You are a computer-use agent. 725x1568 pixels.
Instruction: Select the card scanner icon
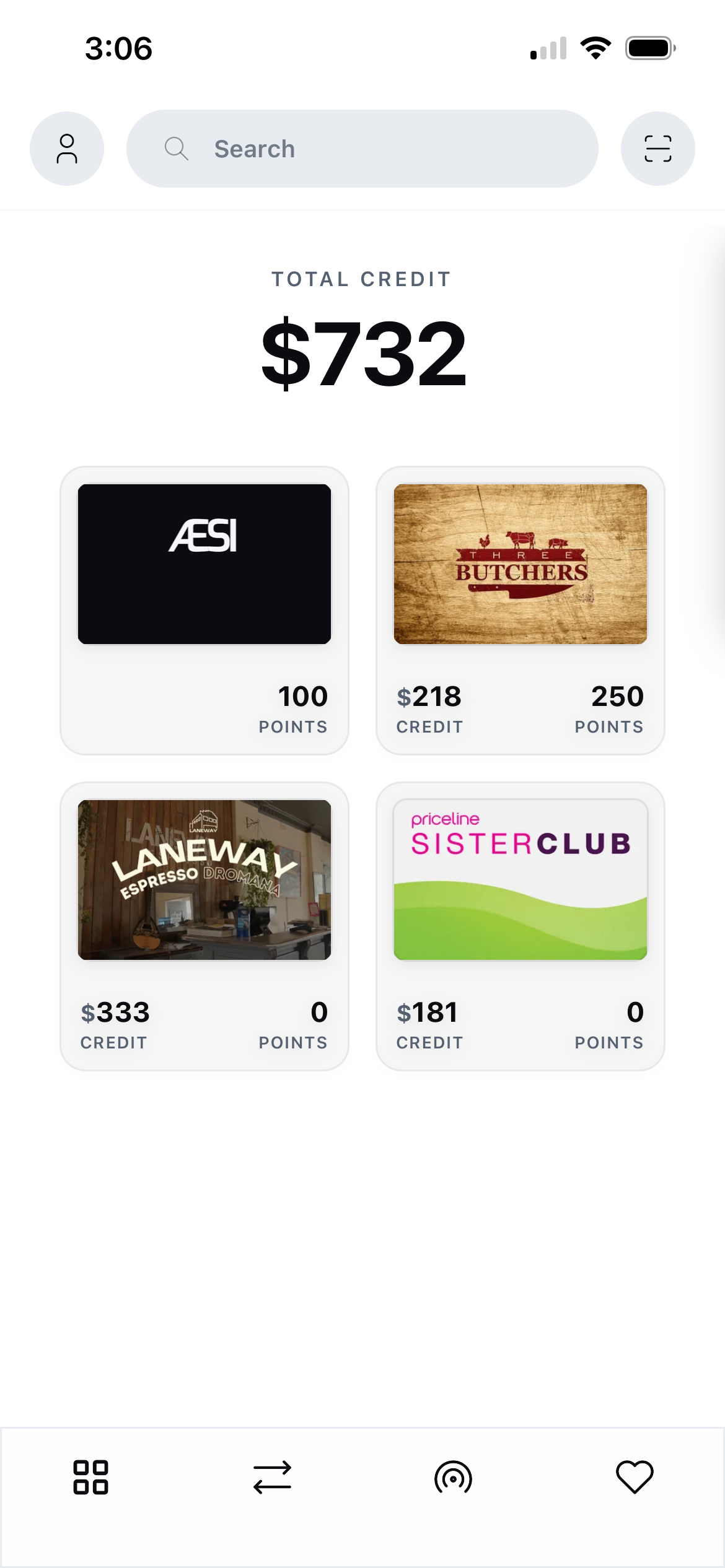point(657,148)
